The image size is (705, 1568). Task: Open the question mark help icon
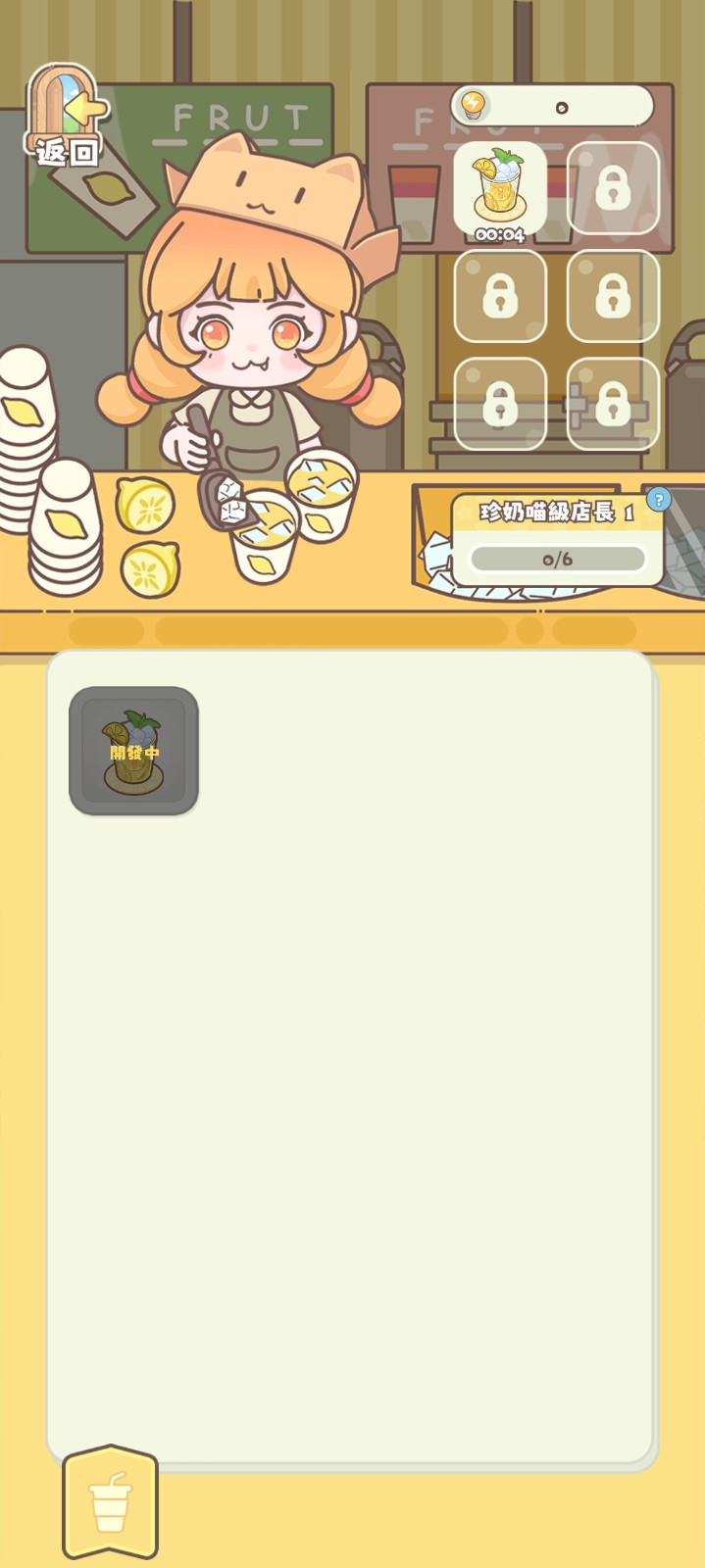tap(659, 498)
